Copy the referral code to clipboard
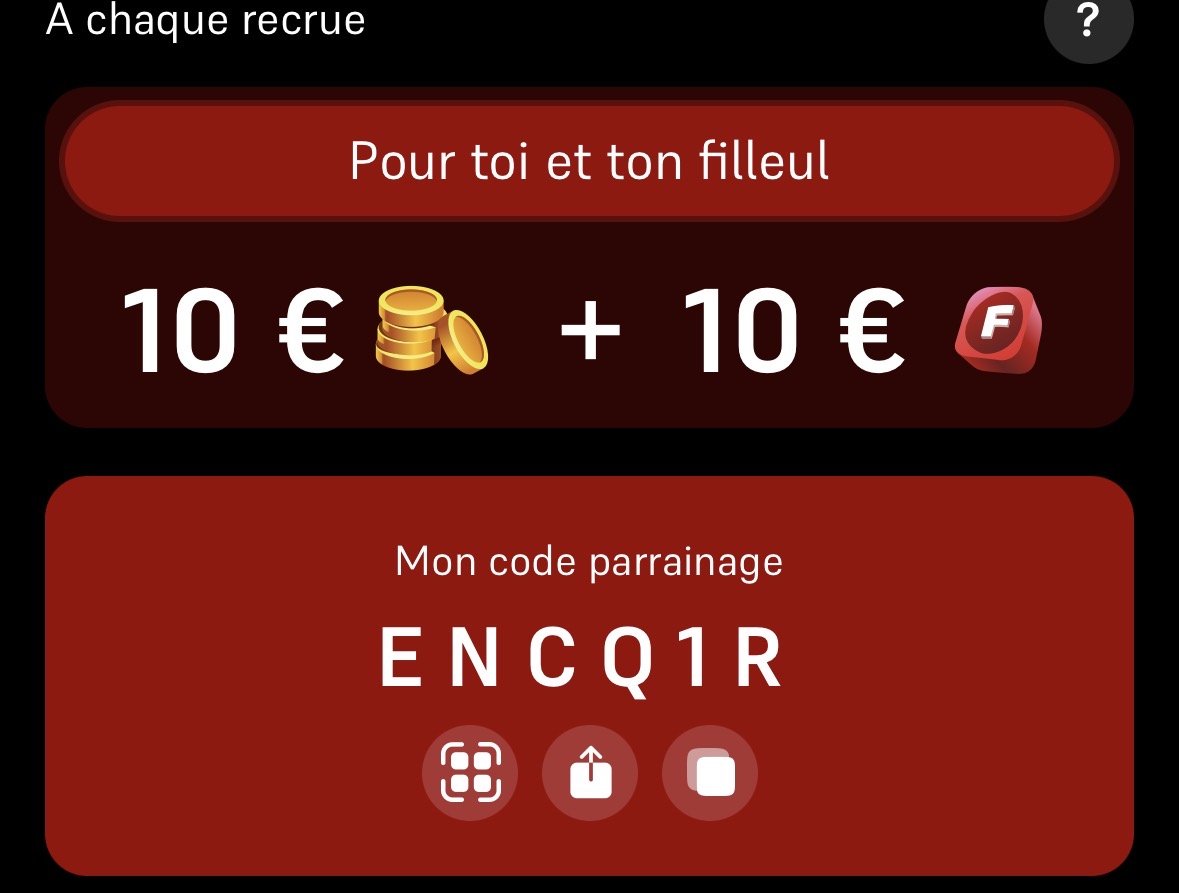1179x893 pixels. click(710, 773)
